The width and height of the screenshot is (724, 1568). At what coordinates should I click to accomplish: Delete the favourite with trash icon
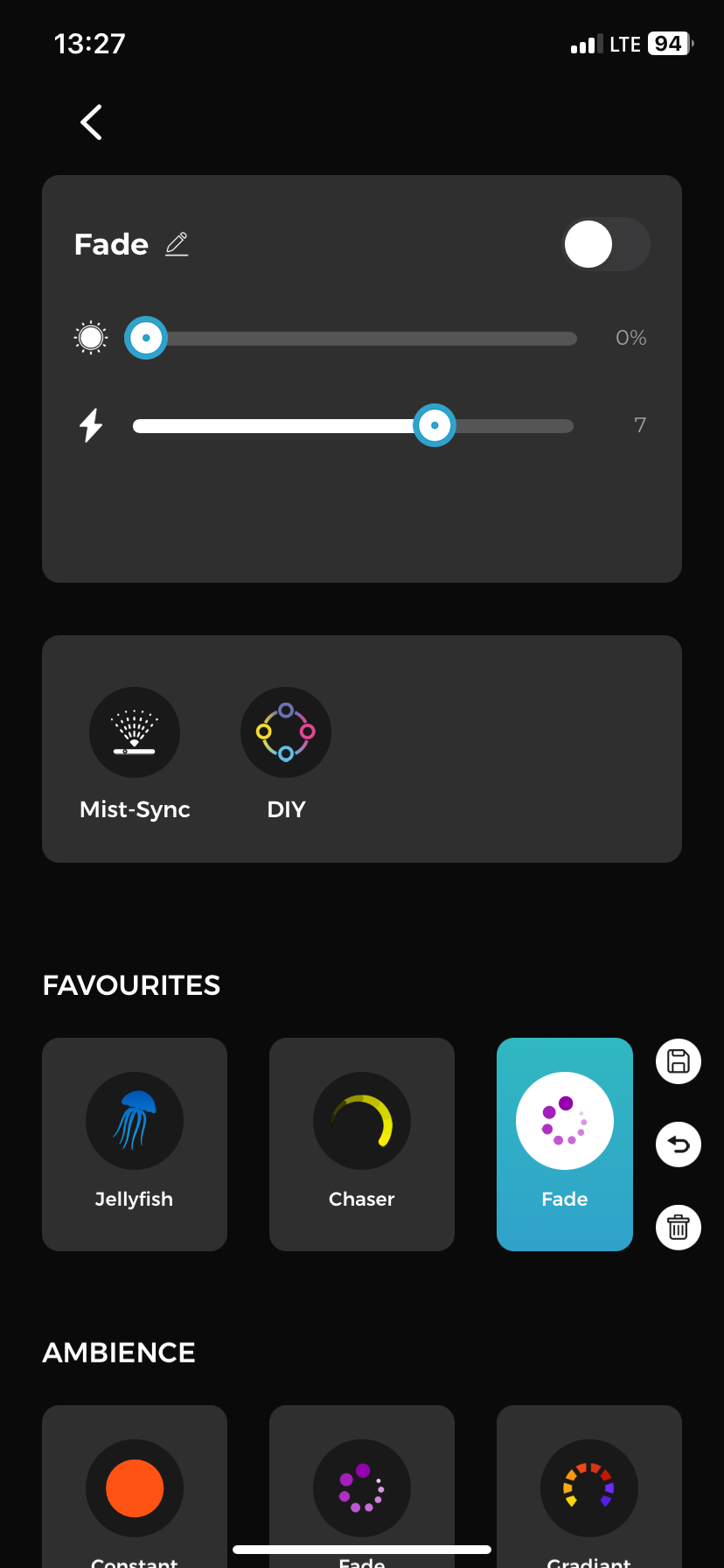point(679,1228)
